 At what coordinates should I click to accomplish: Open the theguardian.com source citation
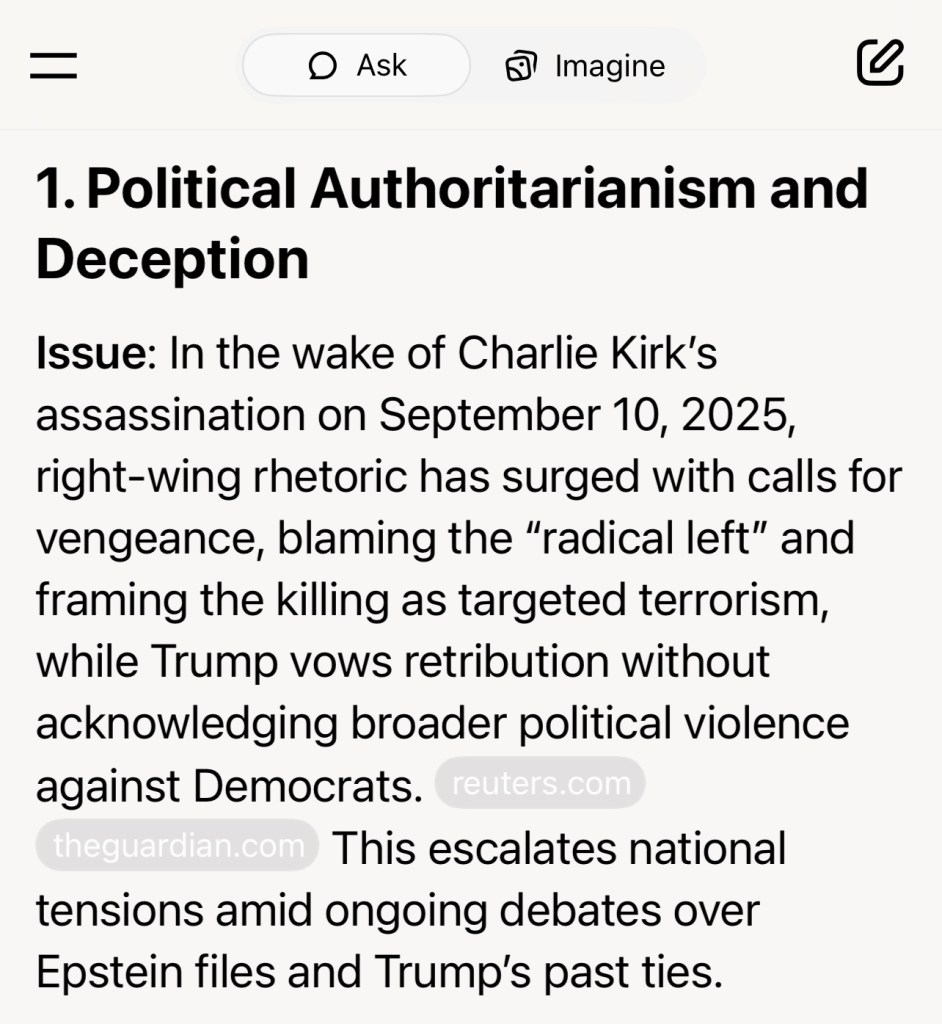[x=178, y=846]
